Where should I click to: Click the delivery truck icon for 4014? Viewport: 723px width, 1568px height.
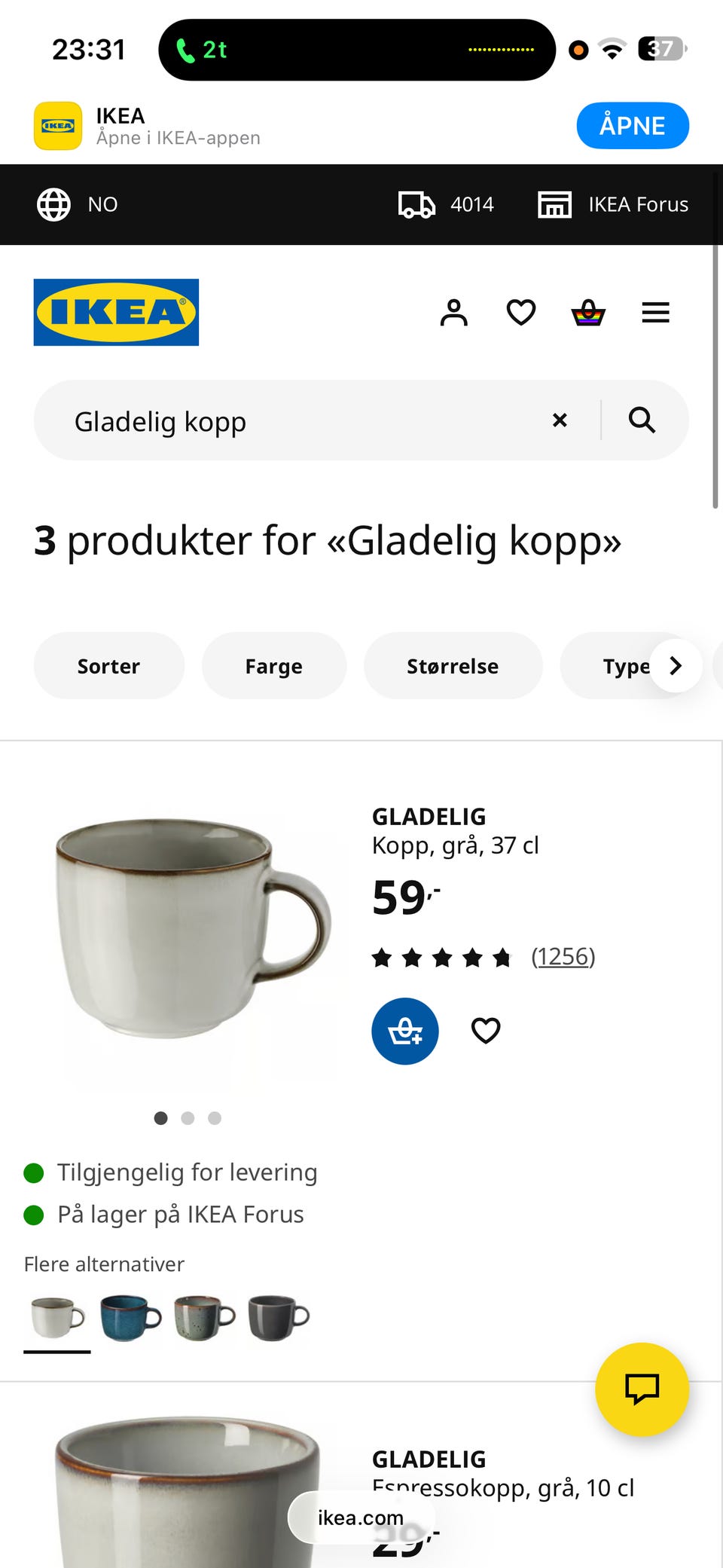(416, 204)
